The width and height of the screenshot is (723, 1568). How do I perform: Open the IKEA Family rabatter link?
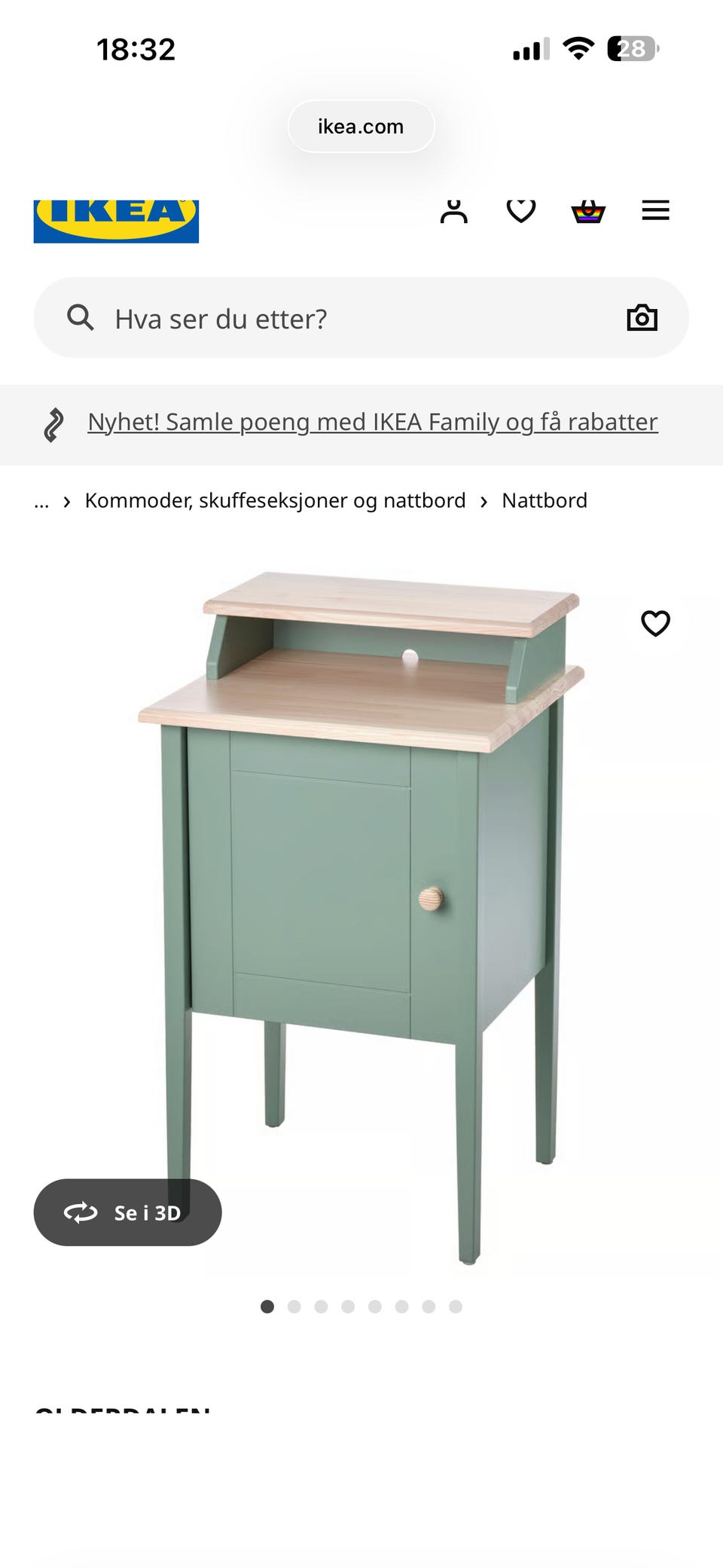point(372,422)
